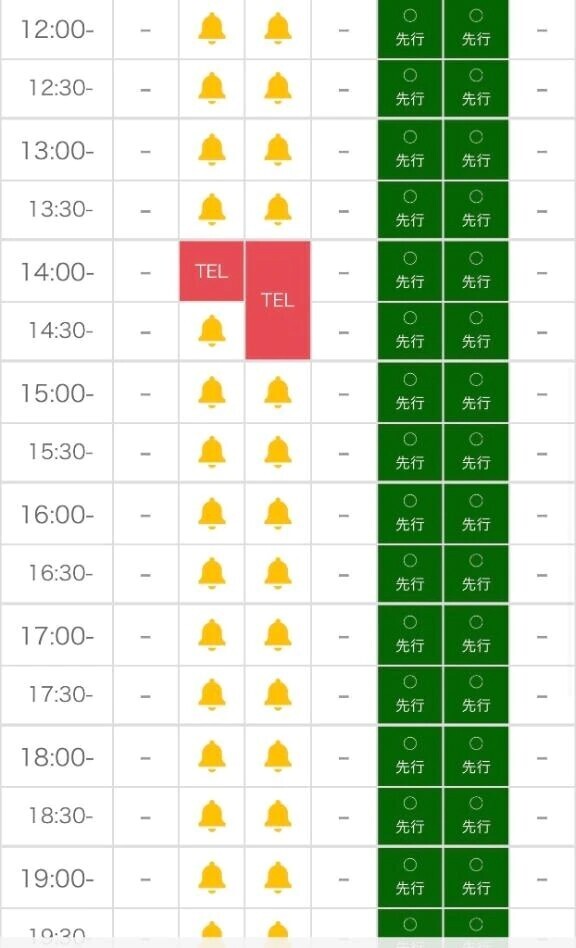Select the right 先行 slot at 15:00
Screen dimensions: 576x948
tap(476, 392)
